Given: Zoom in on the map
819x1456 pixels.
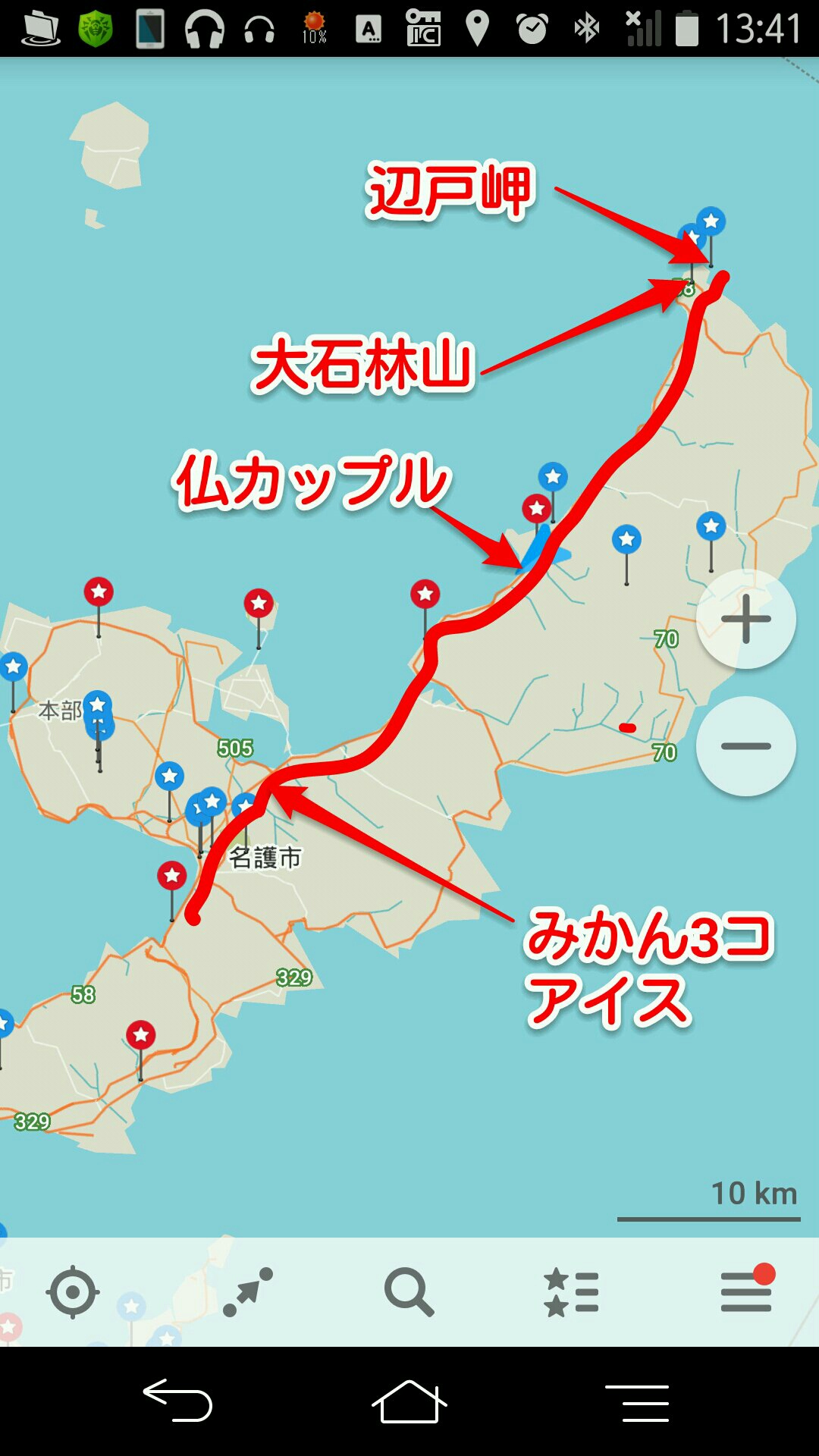Looking at the screenshot, I should point(745,619).
